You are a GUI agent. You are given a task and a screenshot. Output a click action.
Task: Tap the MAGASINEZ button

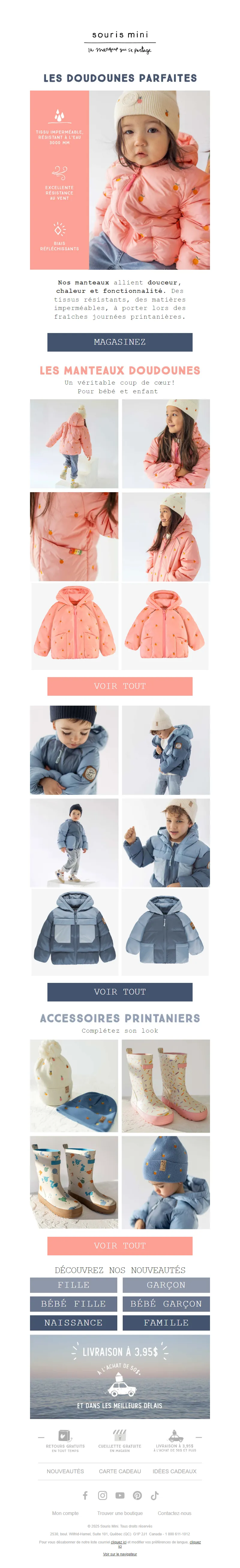(x=119, y=342)
